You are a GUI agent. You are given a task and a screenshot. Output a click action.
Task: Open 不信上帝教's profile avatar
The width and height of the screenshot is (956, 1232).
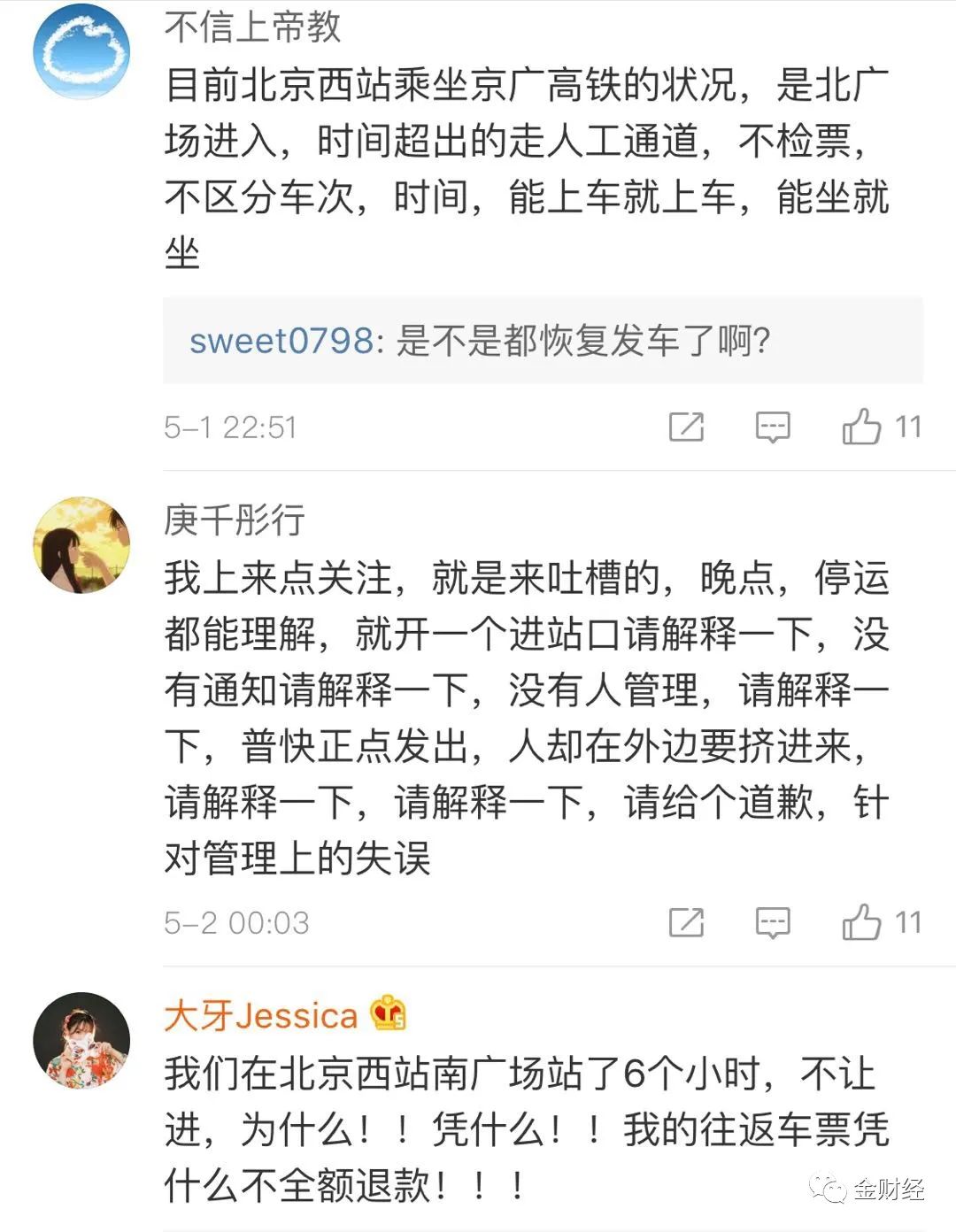(x=81, y=50)
